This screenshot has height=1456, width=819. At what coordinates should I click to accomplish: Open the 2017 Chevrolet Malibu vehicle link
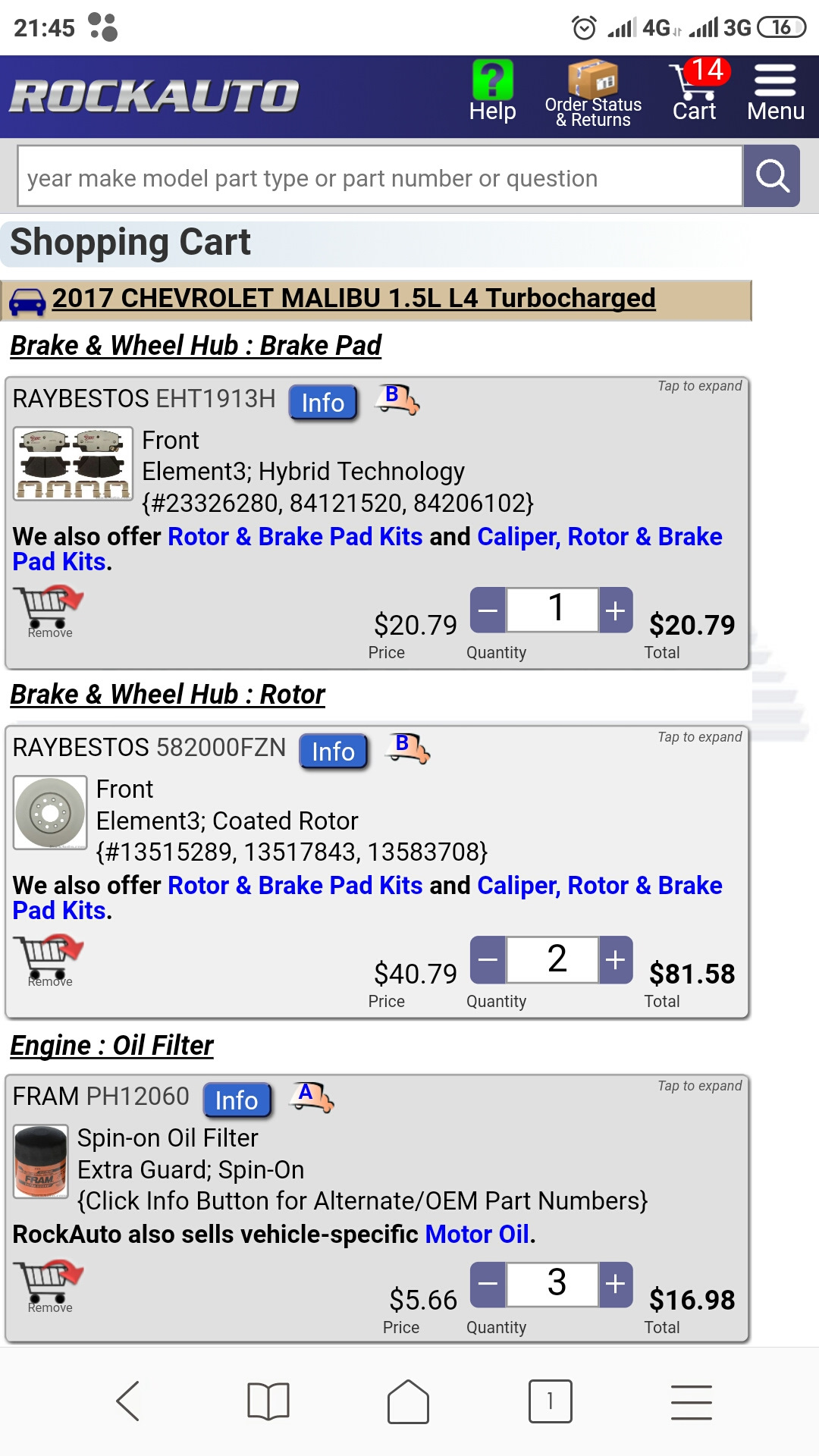pos(353,299)
